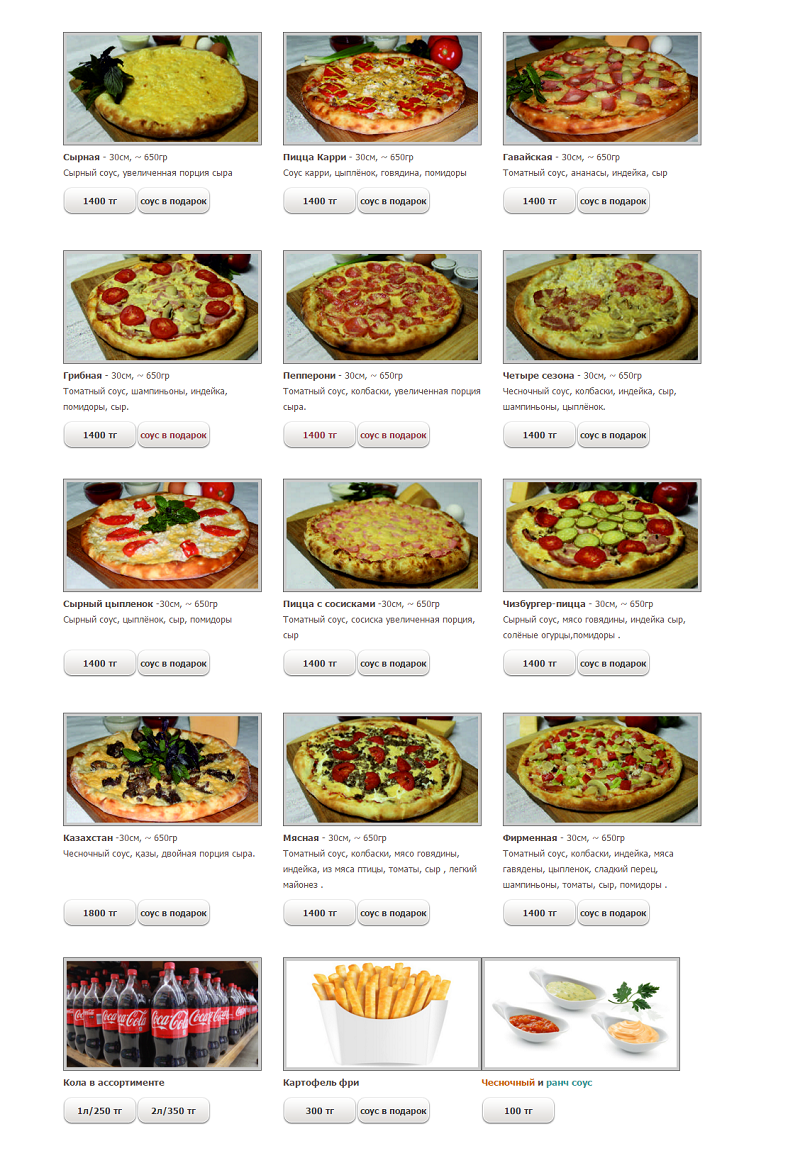
Task: Tap the 1400 тг button under Сырная pizza
Action: click(99, 201)
